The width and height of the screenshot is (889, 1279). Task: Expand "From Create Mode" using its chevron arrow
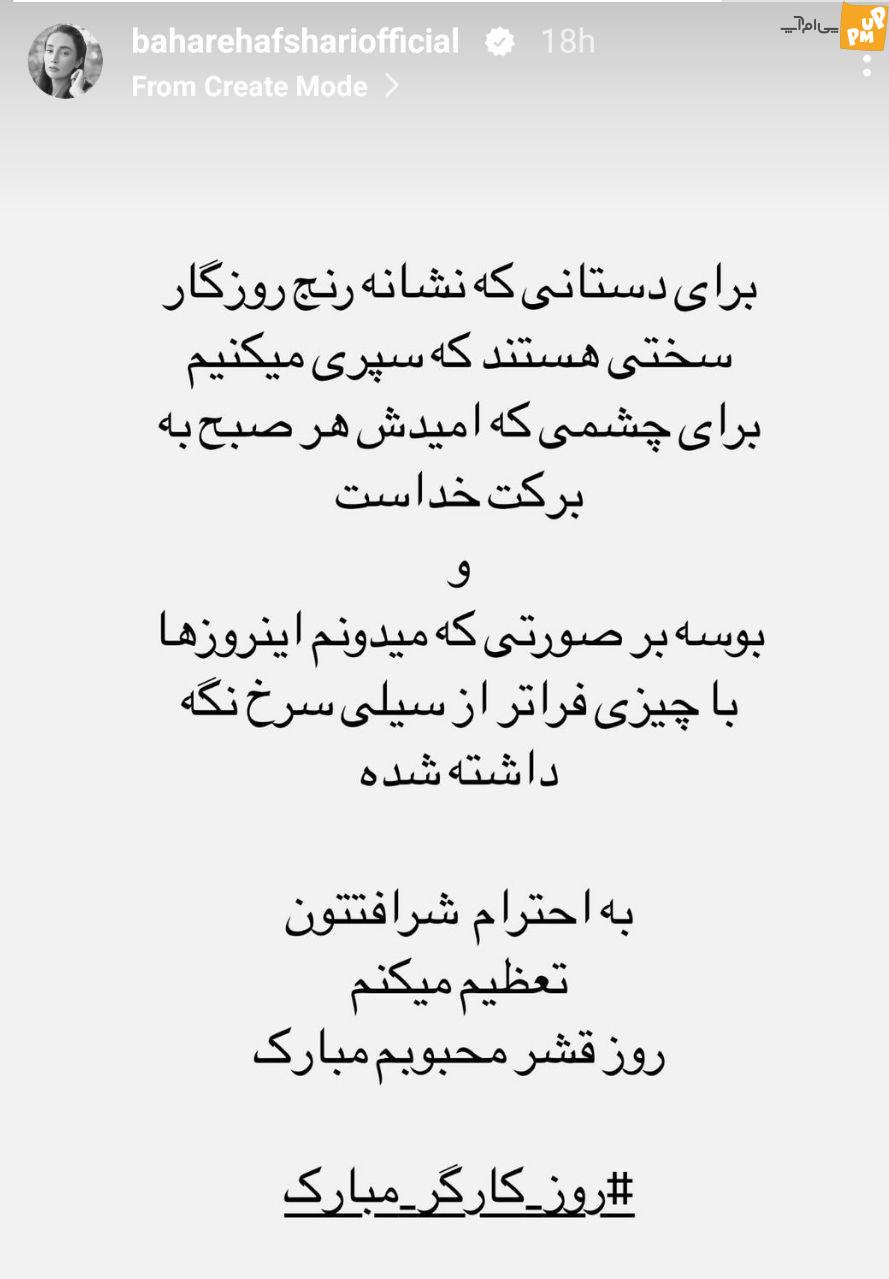coord(391,86)
